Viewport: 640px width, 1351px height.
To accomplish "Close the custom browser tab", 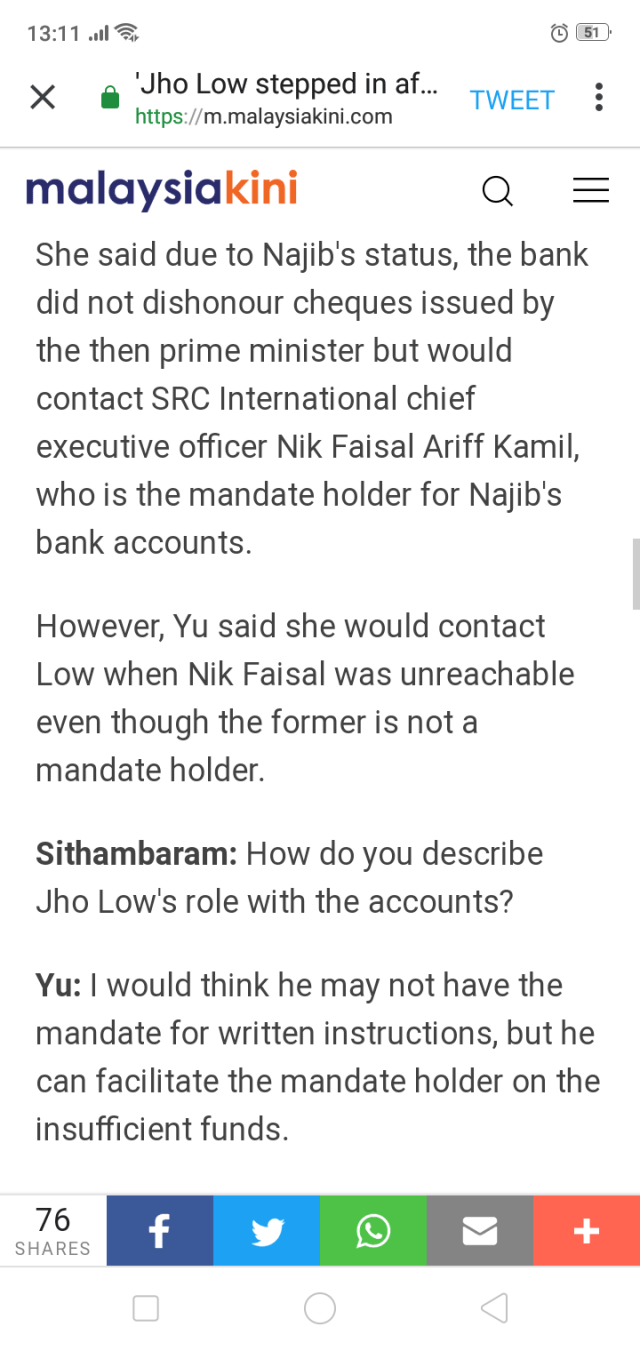I will 42,98.
